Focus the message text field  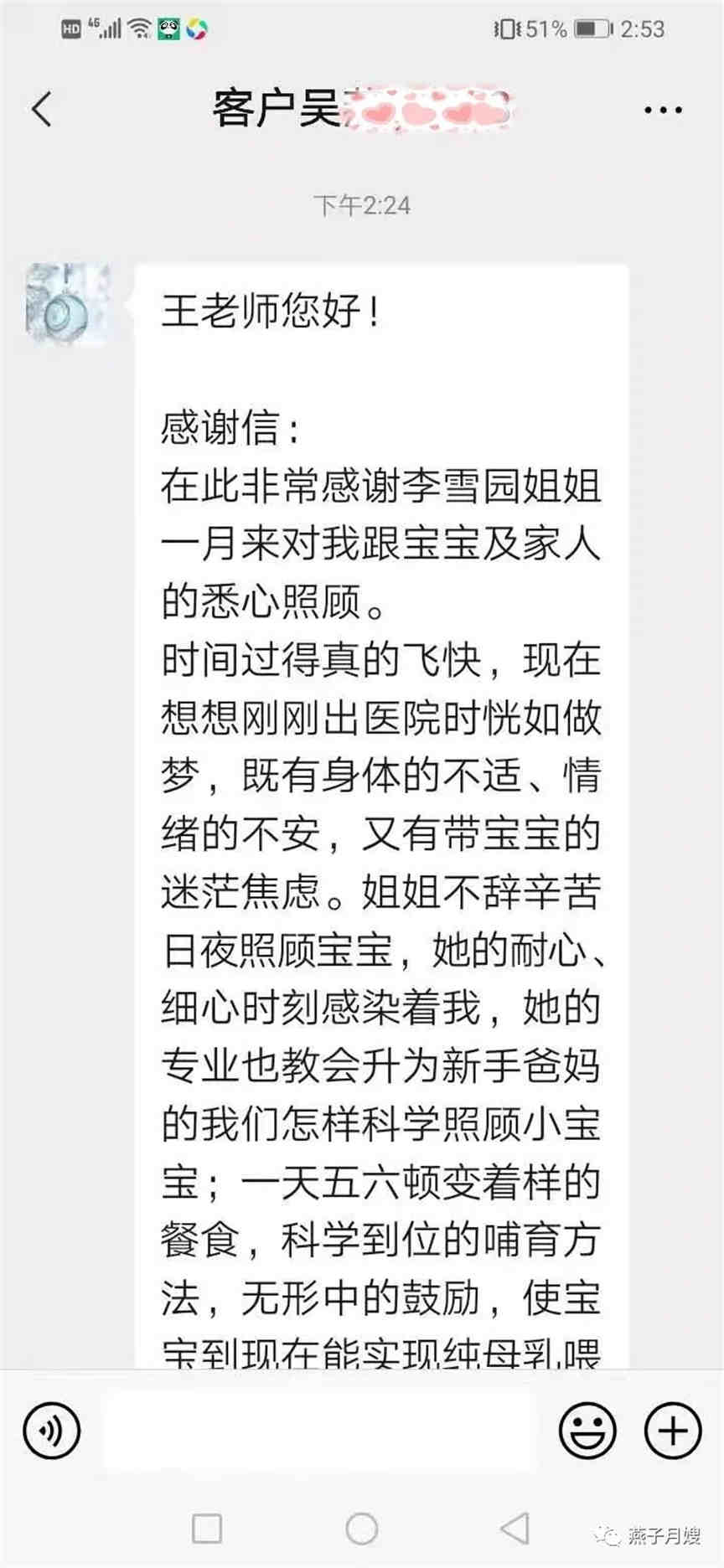click(x=318, y=1431)
